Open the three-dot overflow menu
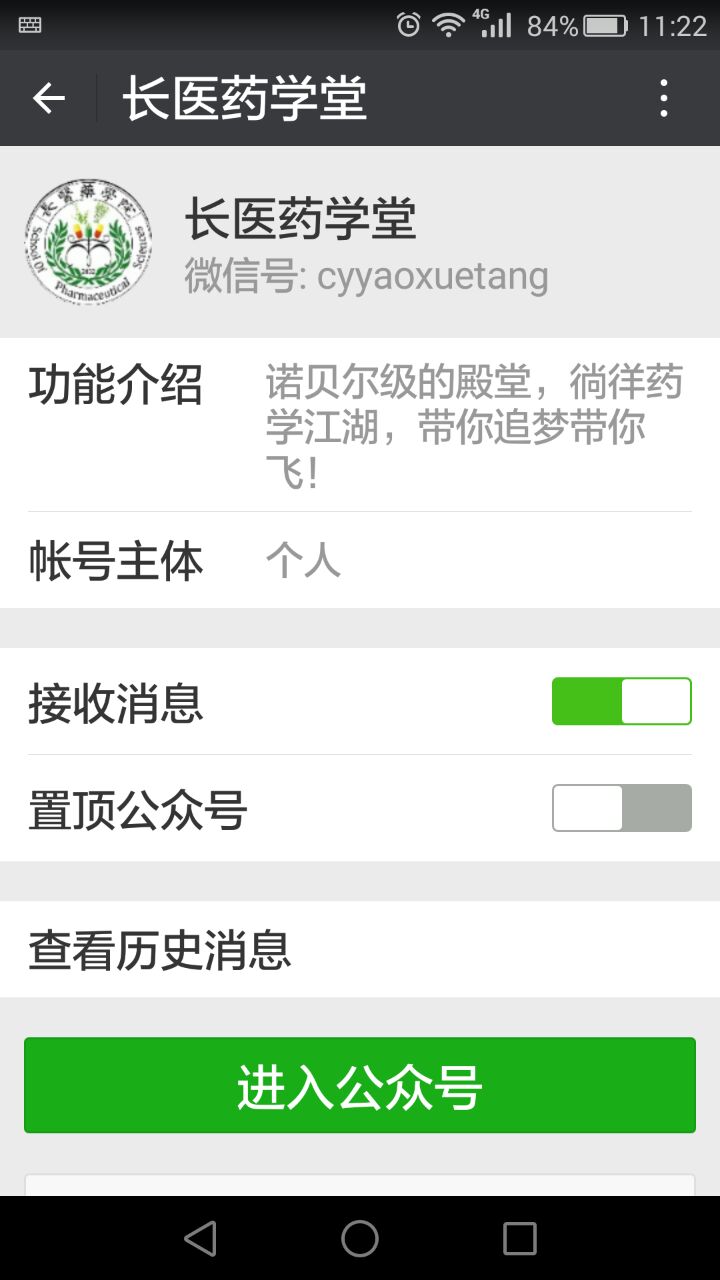 tap(664, 98)
